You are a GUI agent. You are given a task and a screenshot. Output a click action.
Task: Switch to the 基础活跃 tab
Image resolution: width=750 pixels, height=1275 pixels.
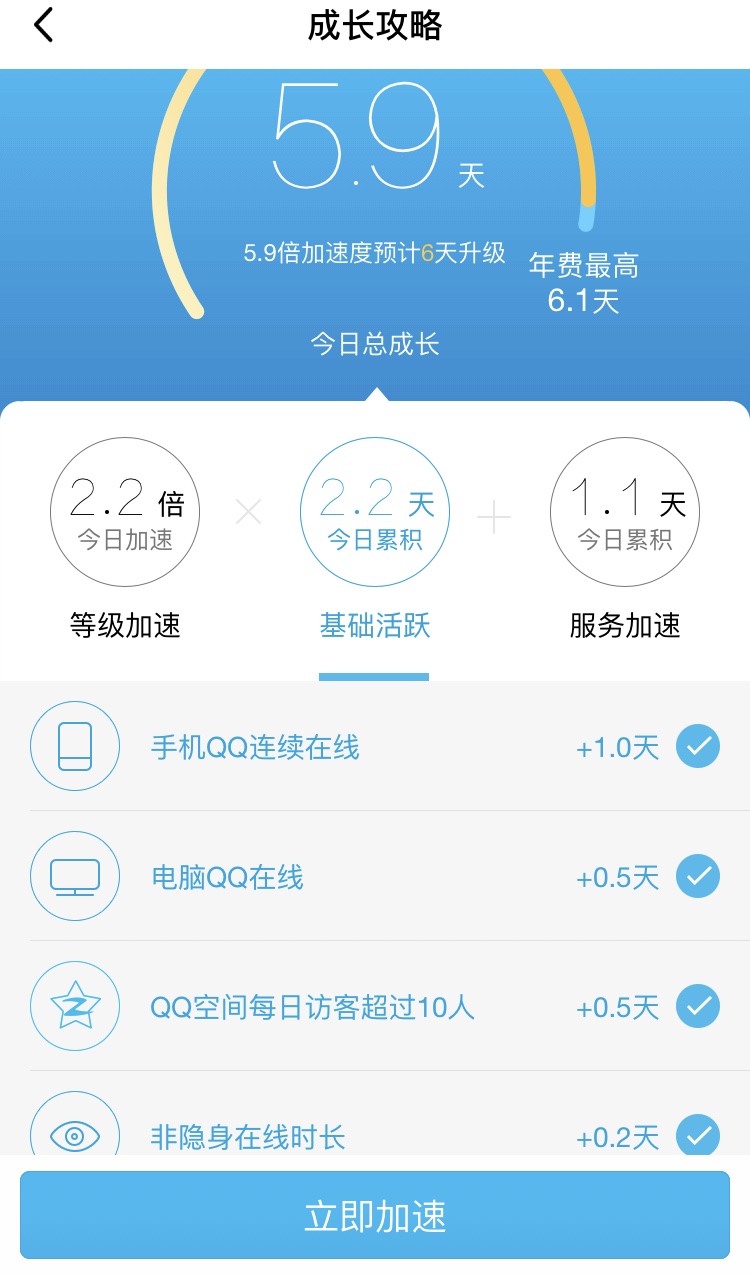click(374, 625)
